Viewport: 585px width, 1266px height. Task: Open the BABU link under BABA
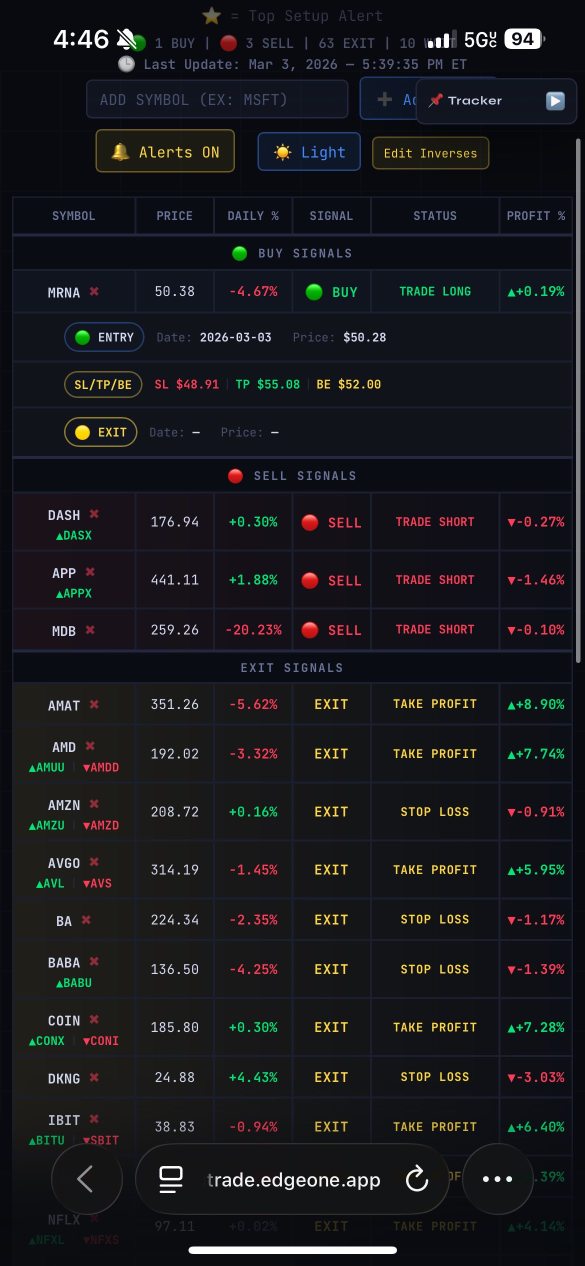73,983
